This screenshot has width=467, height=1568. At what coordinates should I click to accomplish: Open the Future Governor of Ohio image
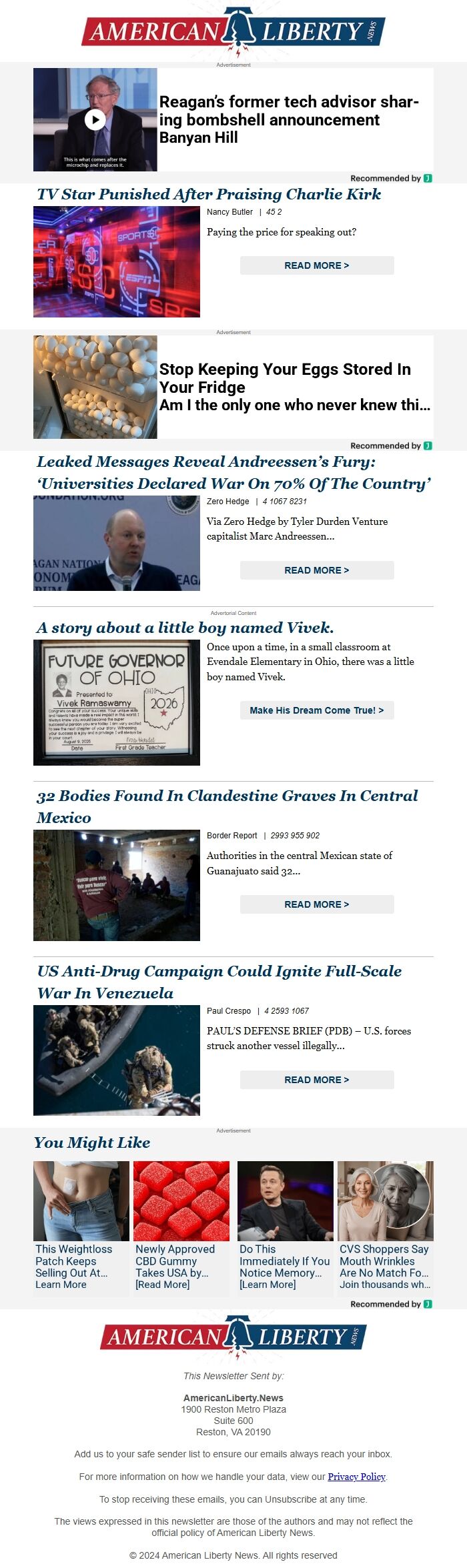coord(117,702)
